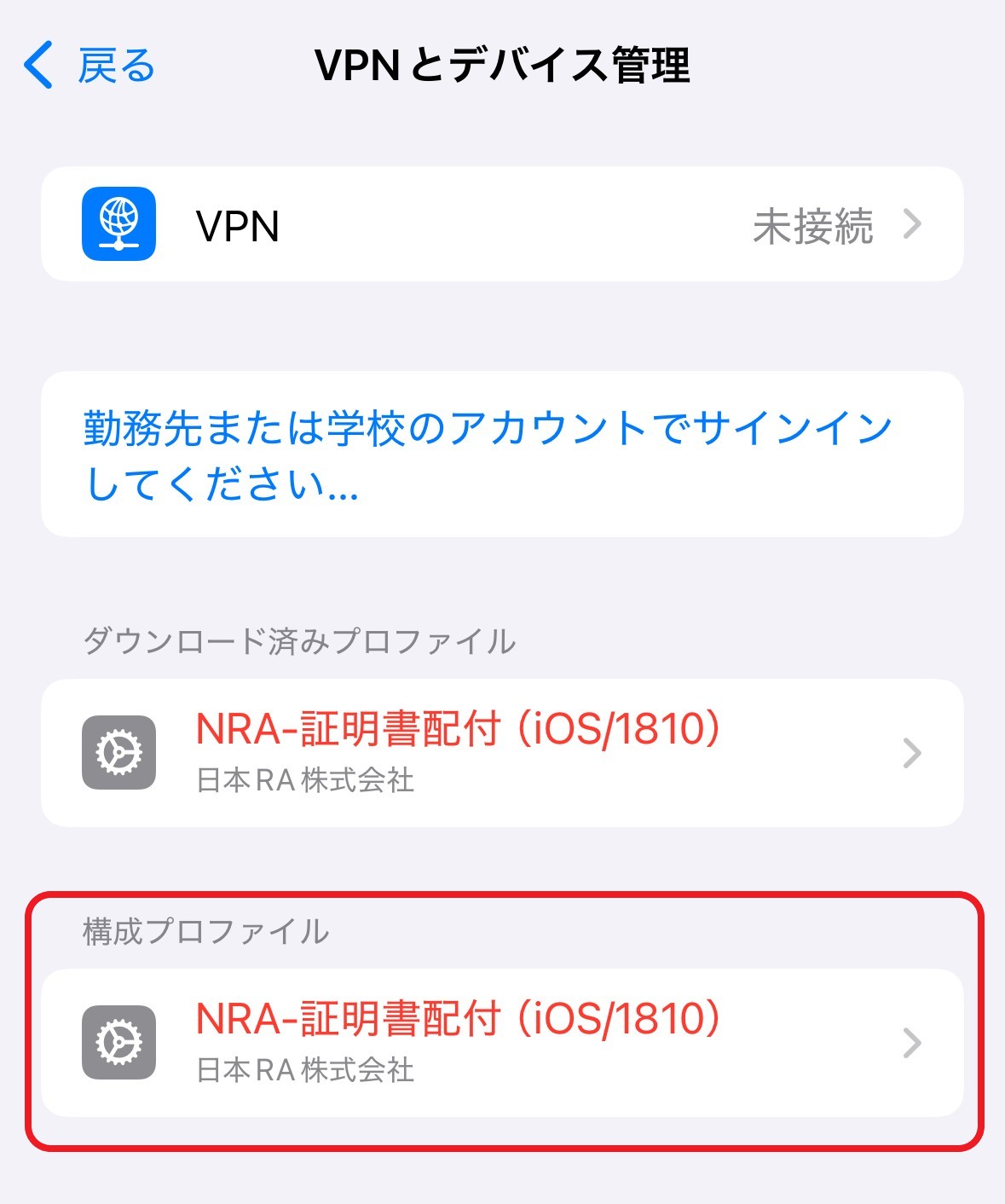Open NRA profile under ダウンロード済みプロファイル

[x=501, y=753]
